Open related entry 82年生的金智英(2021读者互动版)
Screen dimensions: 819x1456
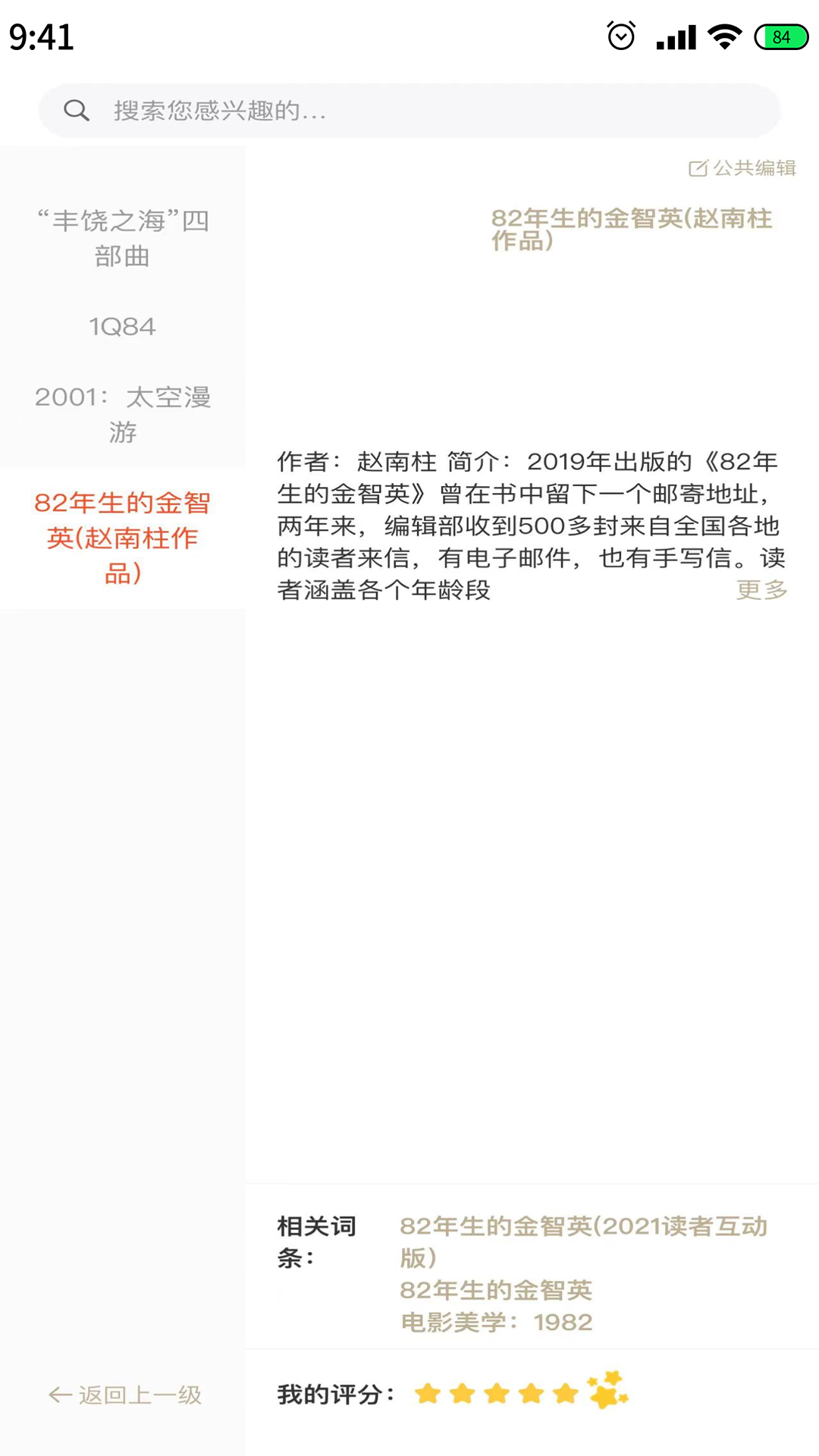pos(582,1241)
